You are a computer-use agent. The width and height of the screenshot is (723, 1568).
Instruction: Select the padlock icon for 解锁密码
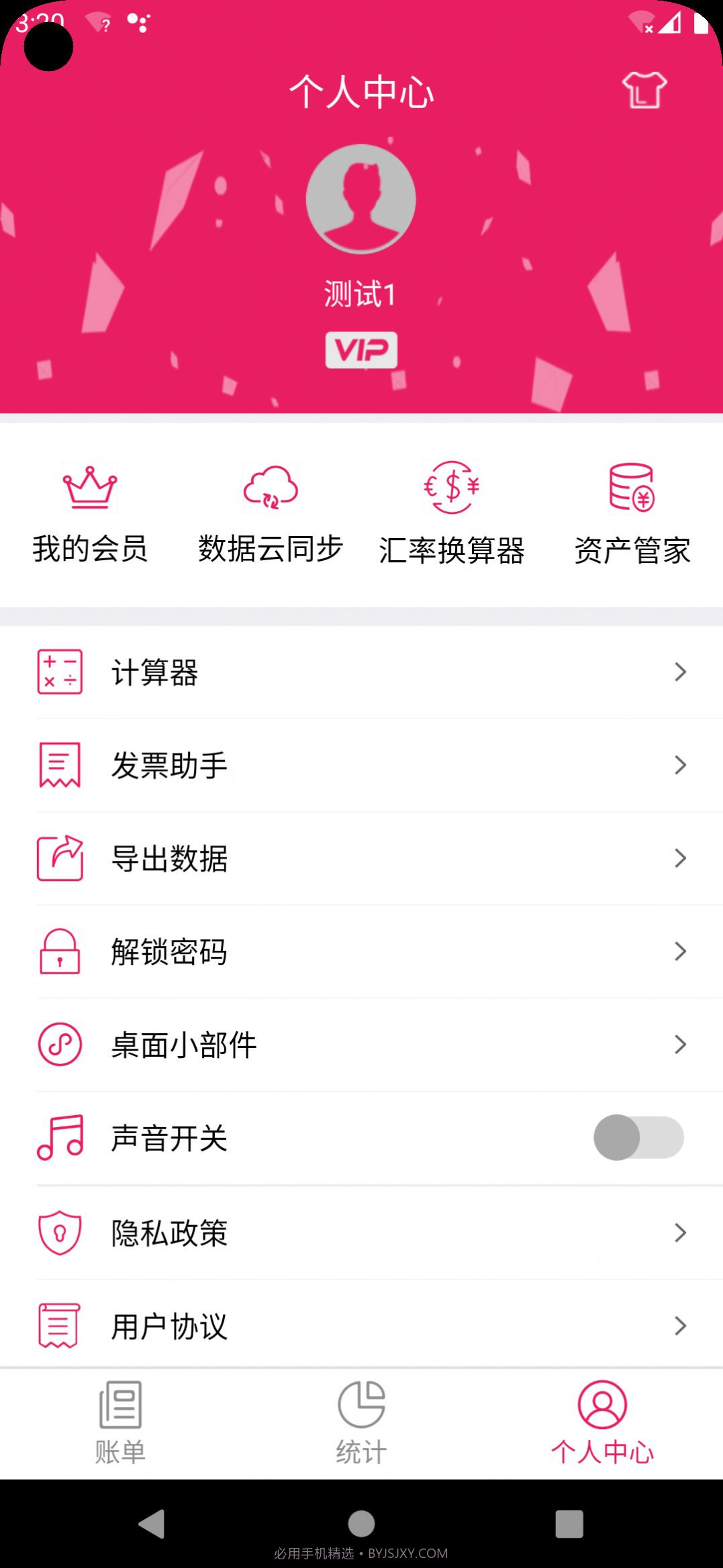coord(60,951)
